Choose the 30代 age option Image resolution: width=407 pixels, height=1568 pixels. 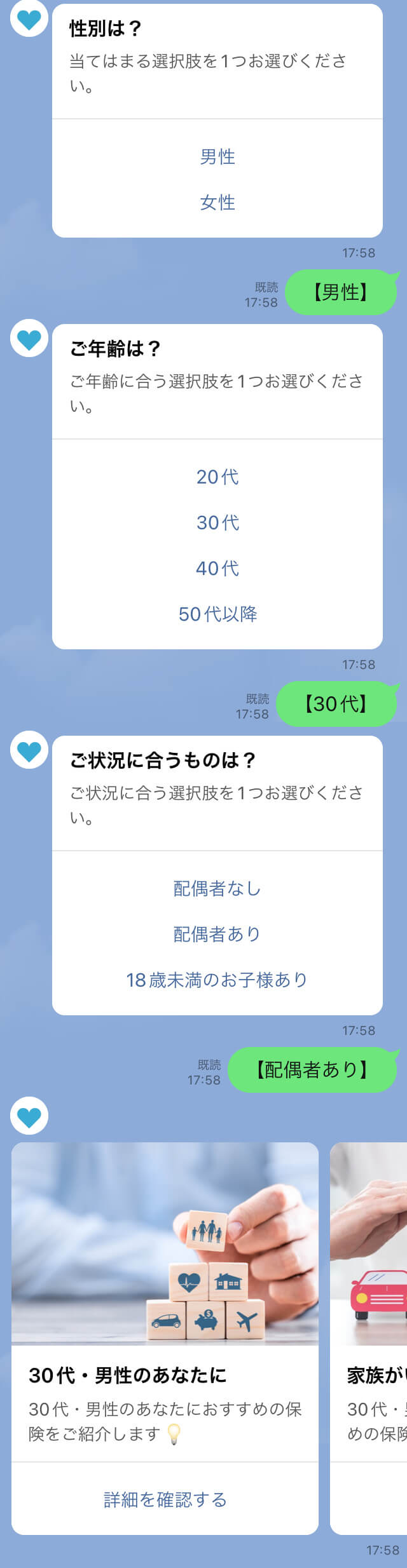(217, 523)
